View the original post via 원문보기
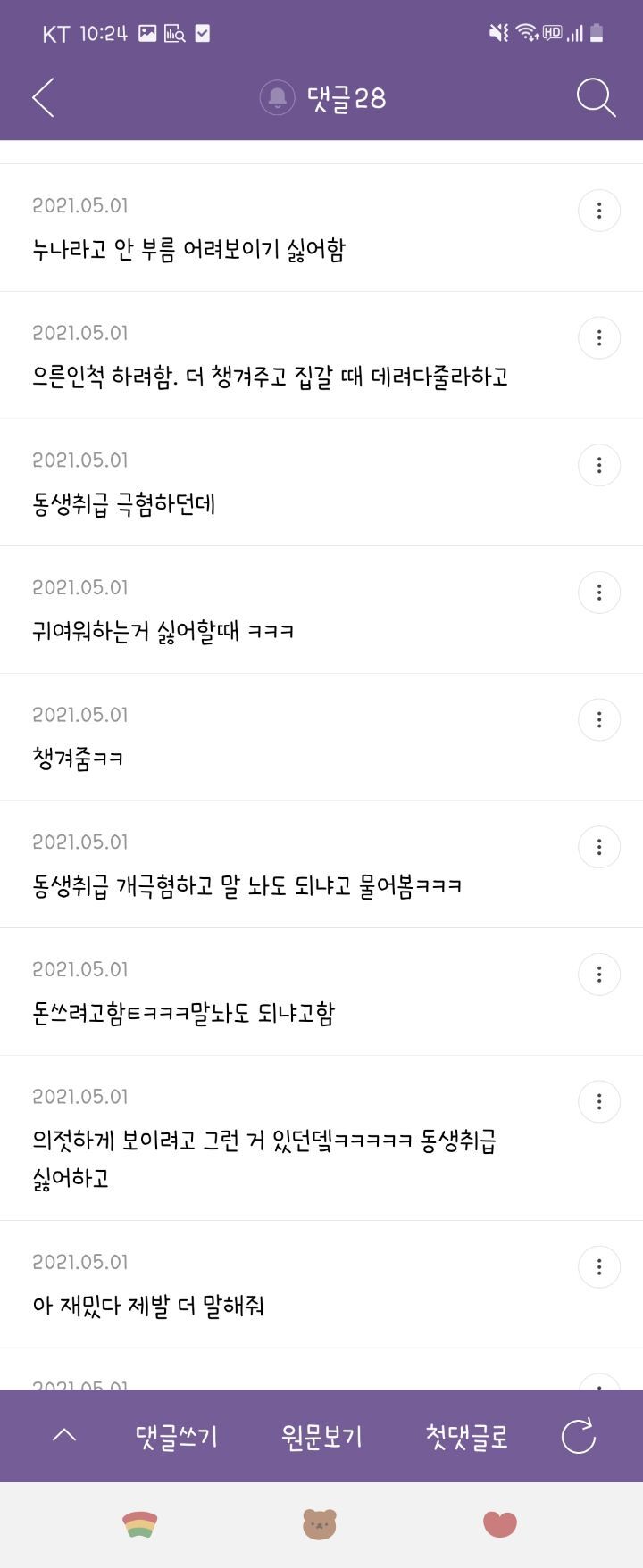This screenshot has width=643, height=1568. [x=321, y=1437]
